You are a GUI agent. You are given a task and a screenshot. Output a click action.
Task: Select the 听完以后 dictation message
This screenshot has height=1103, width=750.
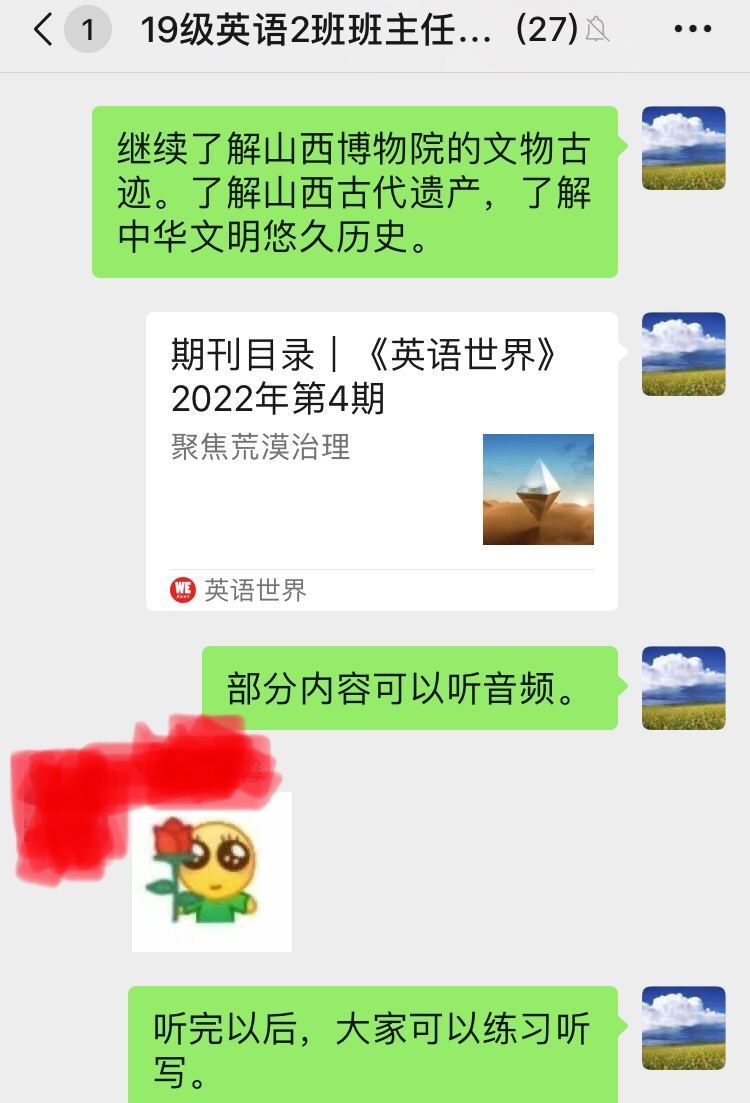point(380,1043)
